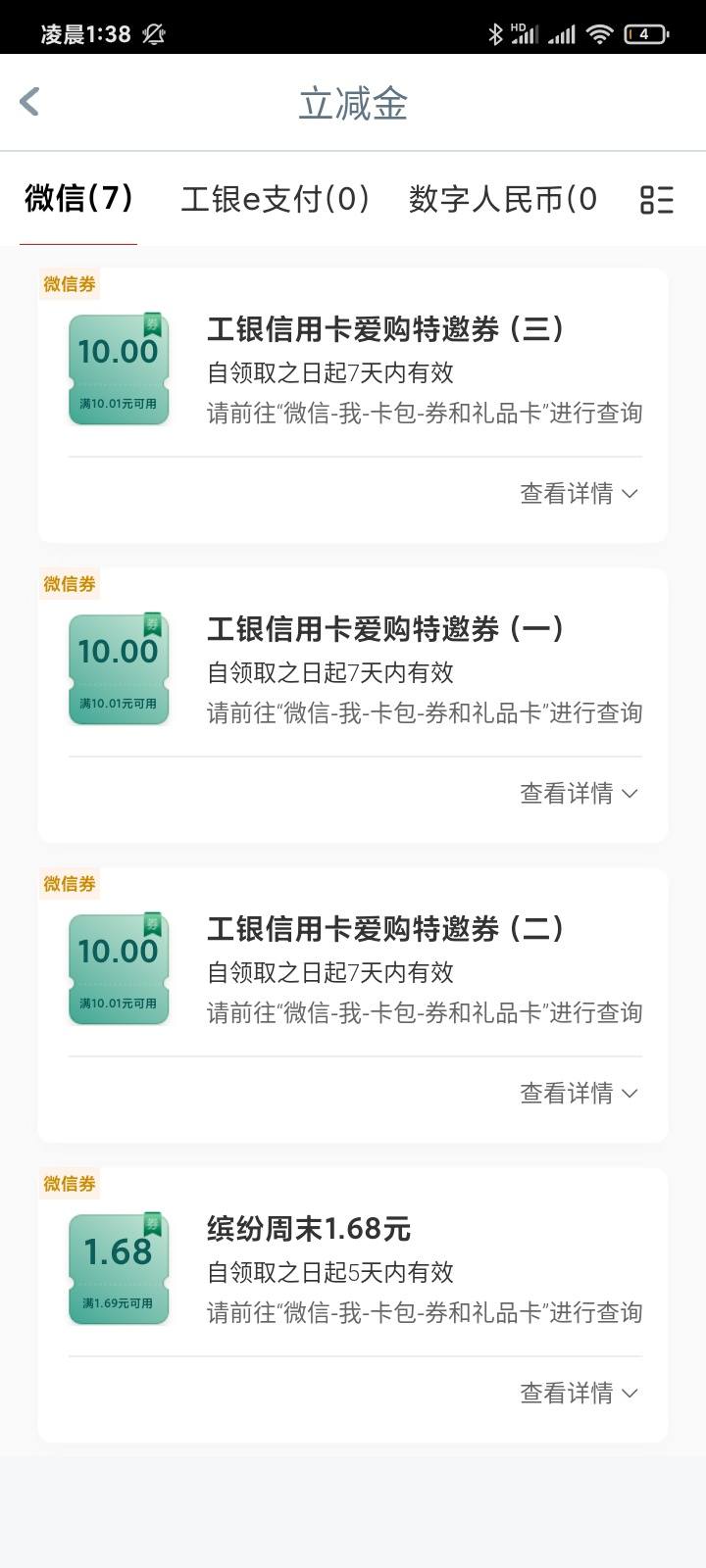
Task: Switch to the 工银e支付(0) tab
Action: pyautogui.click(x=276, y=199)
